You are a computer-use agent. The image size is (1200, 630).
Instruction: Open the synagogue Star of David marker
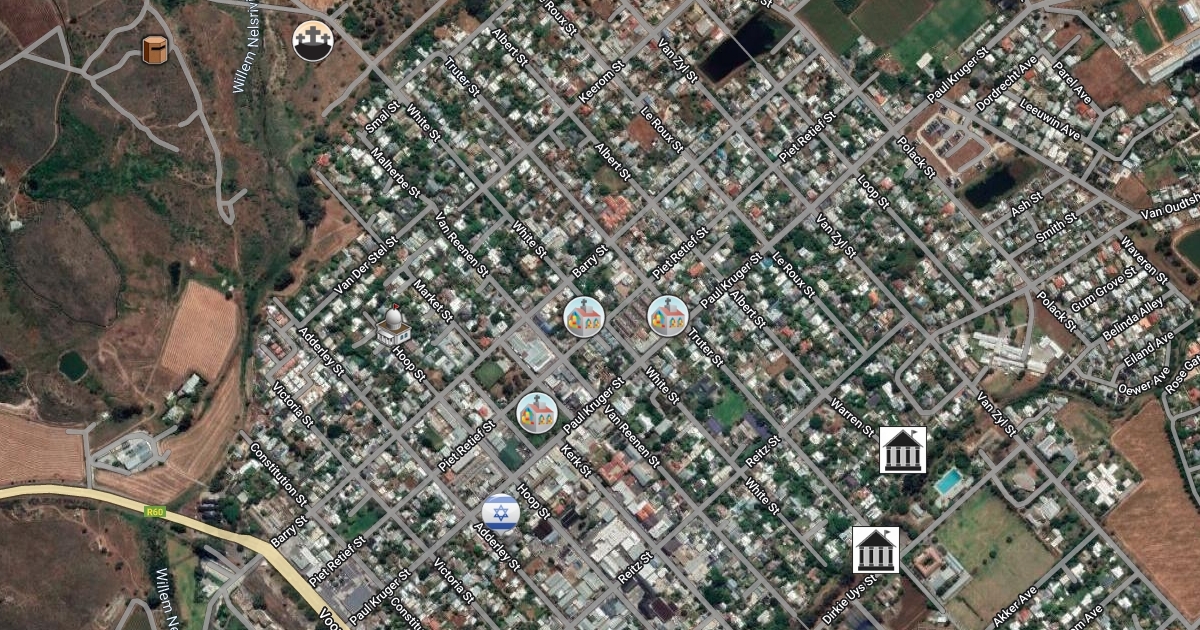(x=501, y=514)
